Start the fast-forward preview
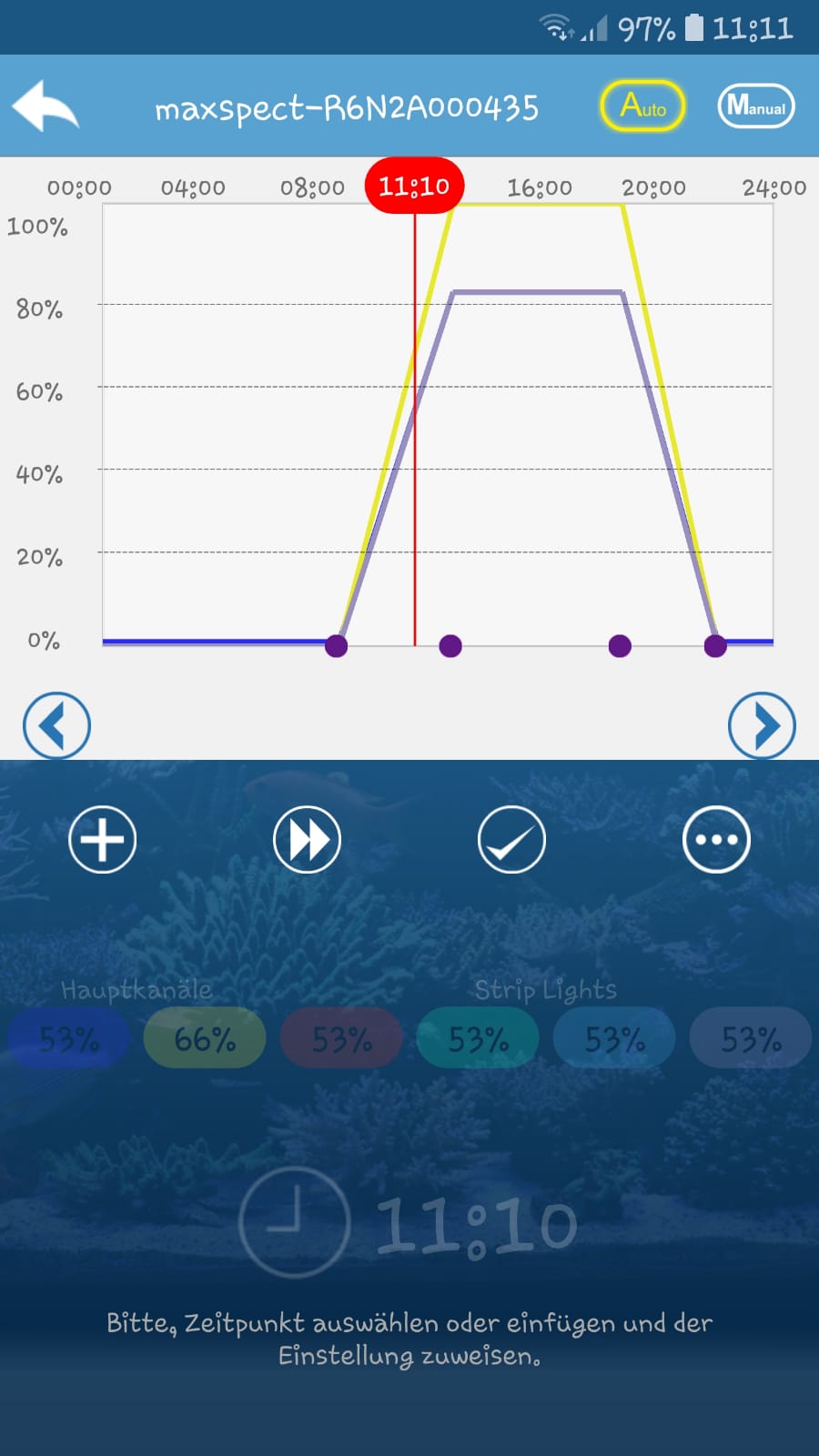Screen dimensions: 819x1456 [x=307, y=839]
